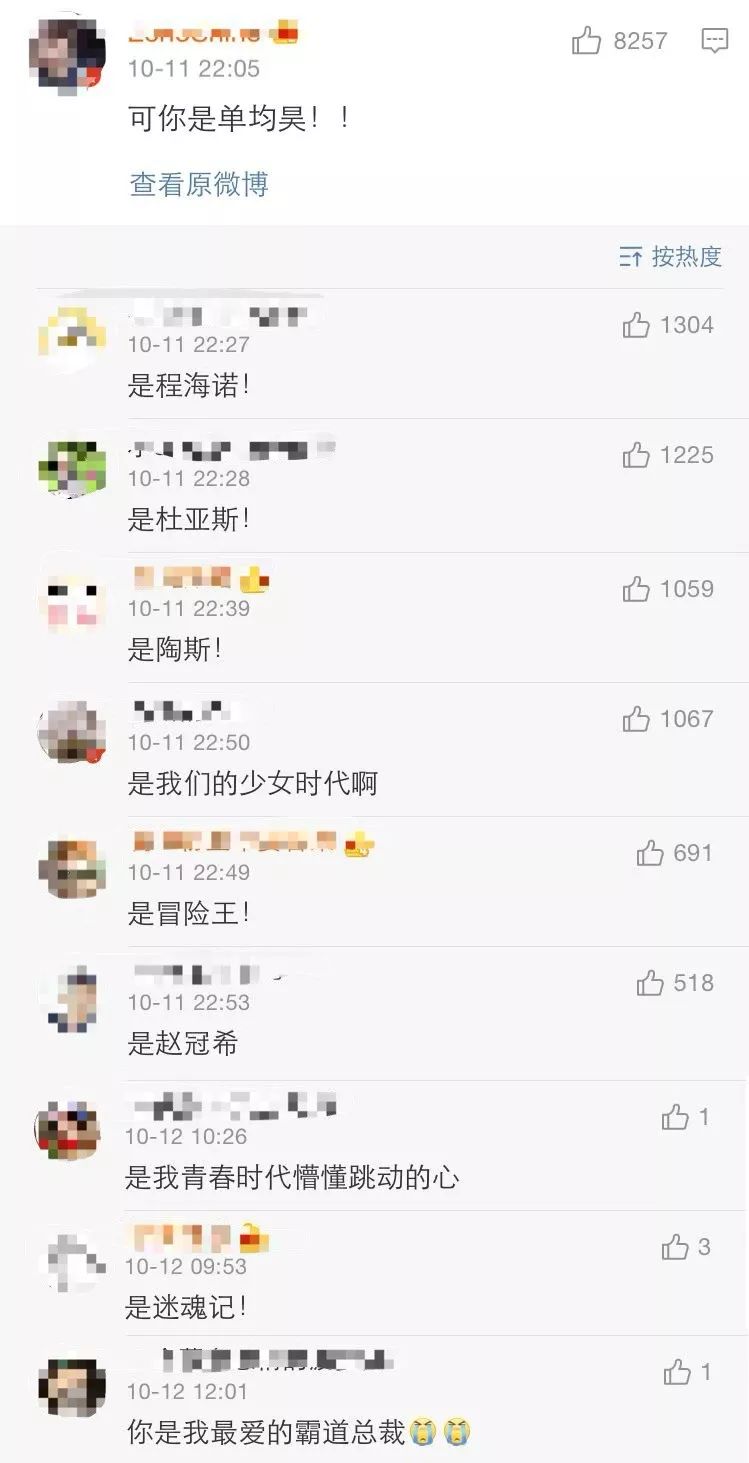
Task: Open the 查看原微博 link
Action: [x=199, y=184]
